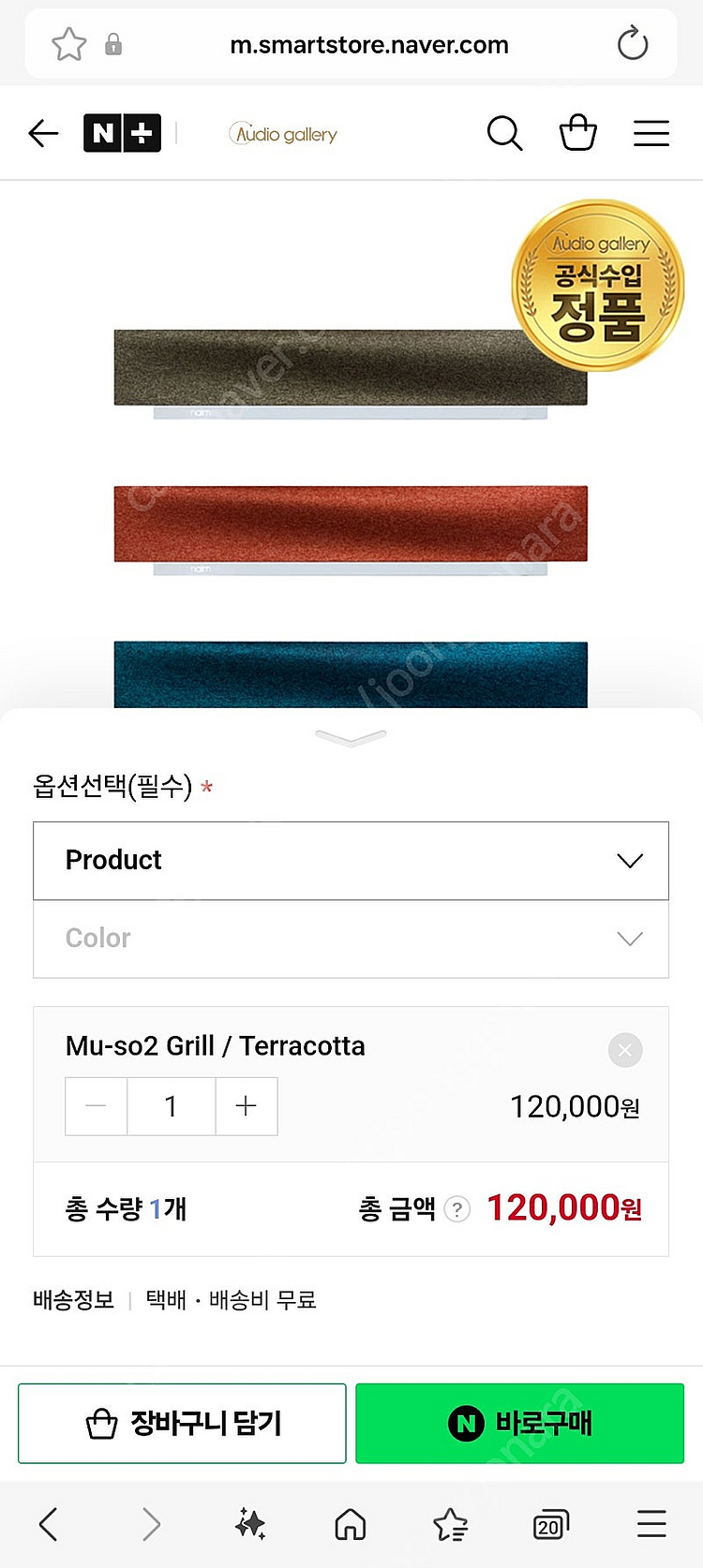The width and height of the screenshot is (703, 1568).
Task: Reload the page
Action: click(x=633, y=44)
